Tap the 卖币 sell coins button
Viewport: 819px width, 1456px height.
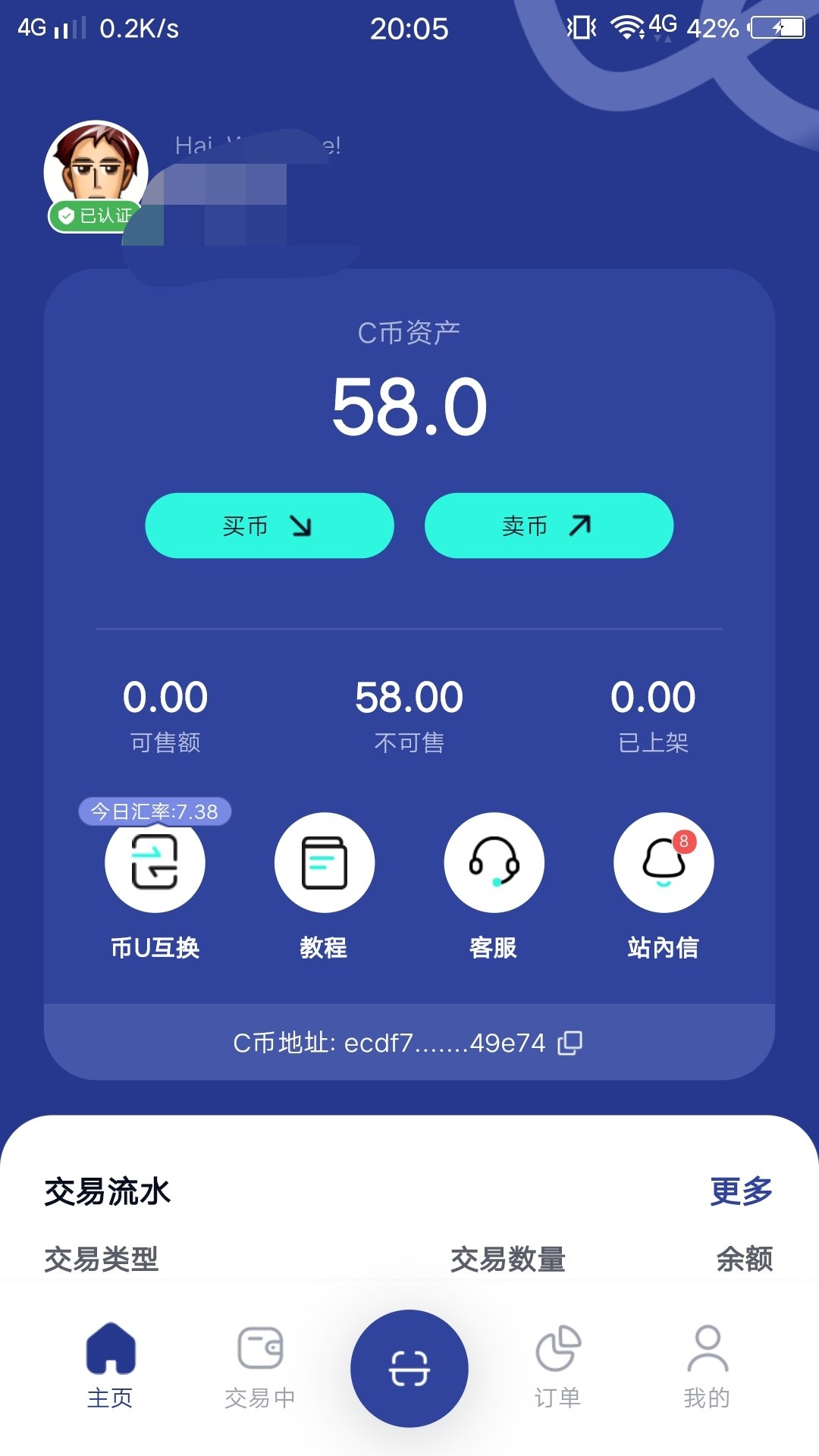(x=548, y=526)
